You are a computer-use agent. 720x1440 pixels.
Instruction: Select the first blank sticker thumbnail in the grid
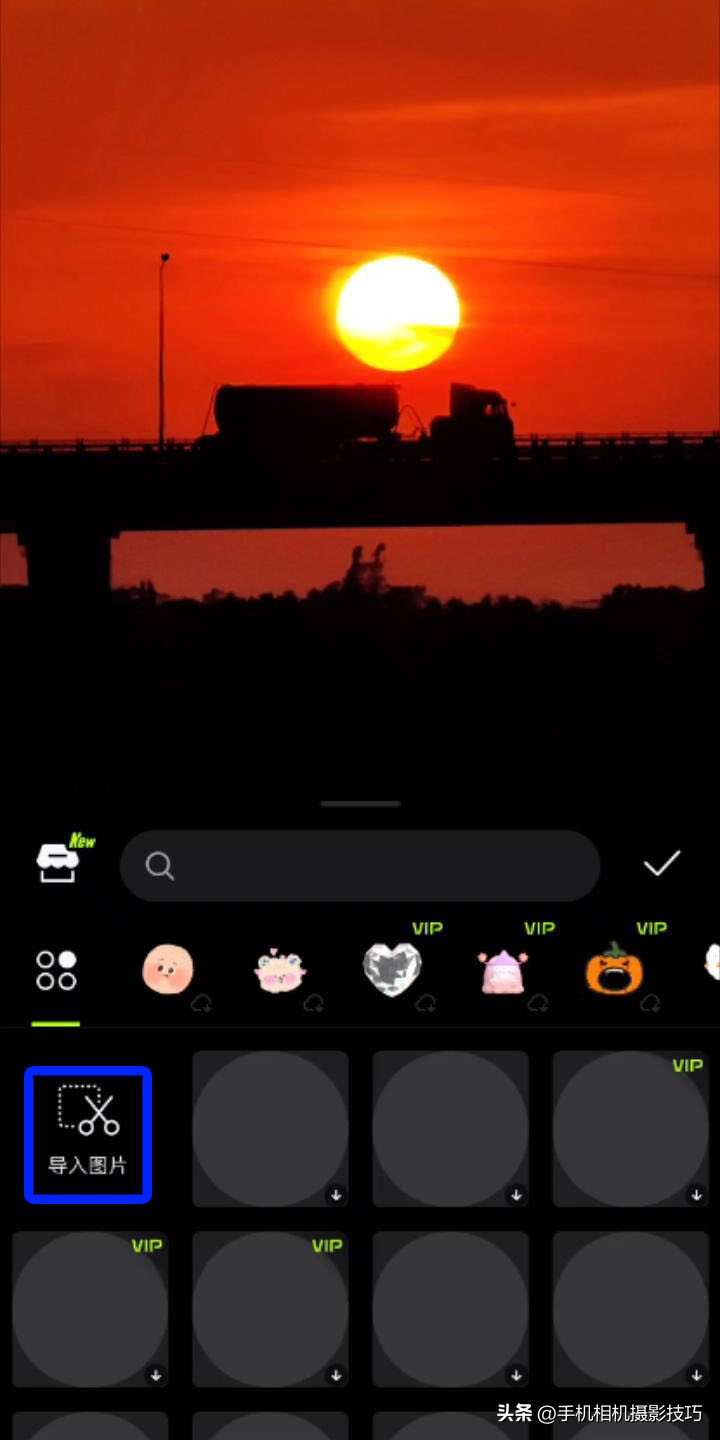point(270,1128)
